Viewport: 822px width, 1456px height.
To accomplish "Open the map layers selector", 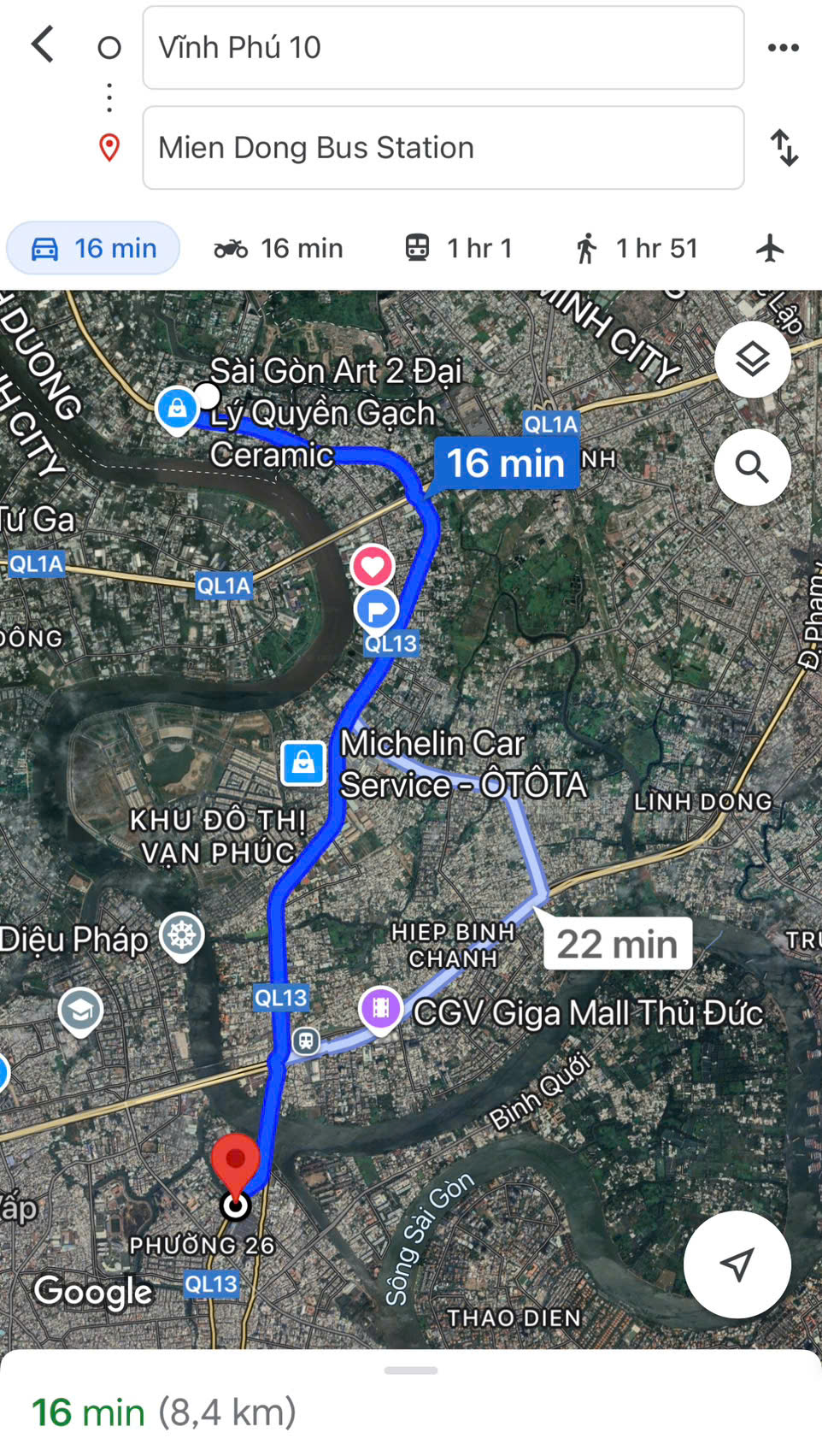I will pos(752,360).
